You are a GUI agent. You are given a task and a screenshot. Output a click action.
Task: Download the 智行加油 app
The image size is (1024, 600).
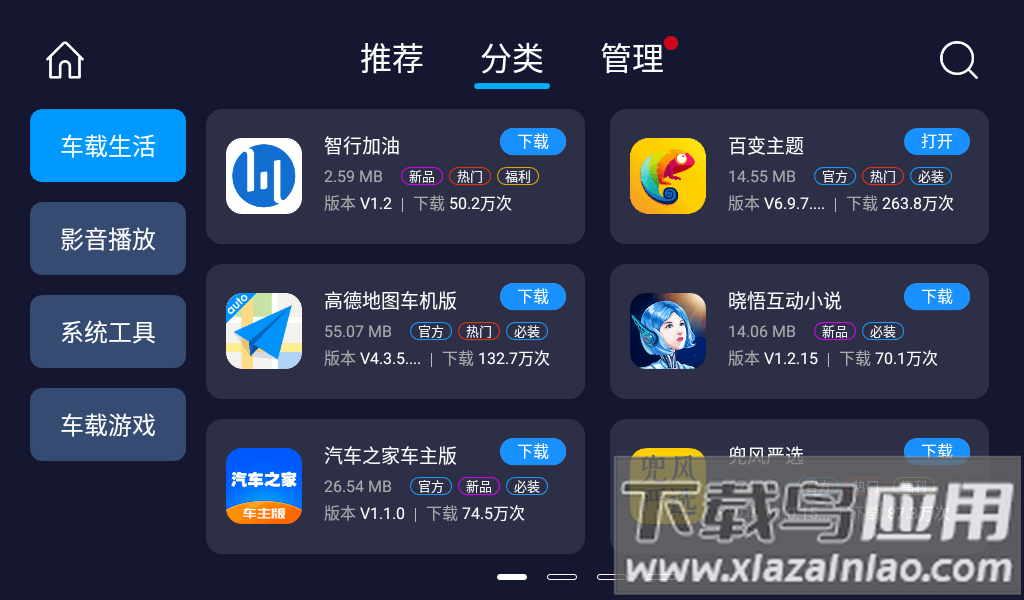pyautogui.click(x=533, y=142)
